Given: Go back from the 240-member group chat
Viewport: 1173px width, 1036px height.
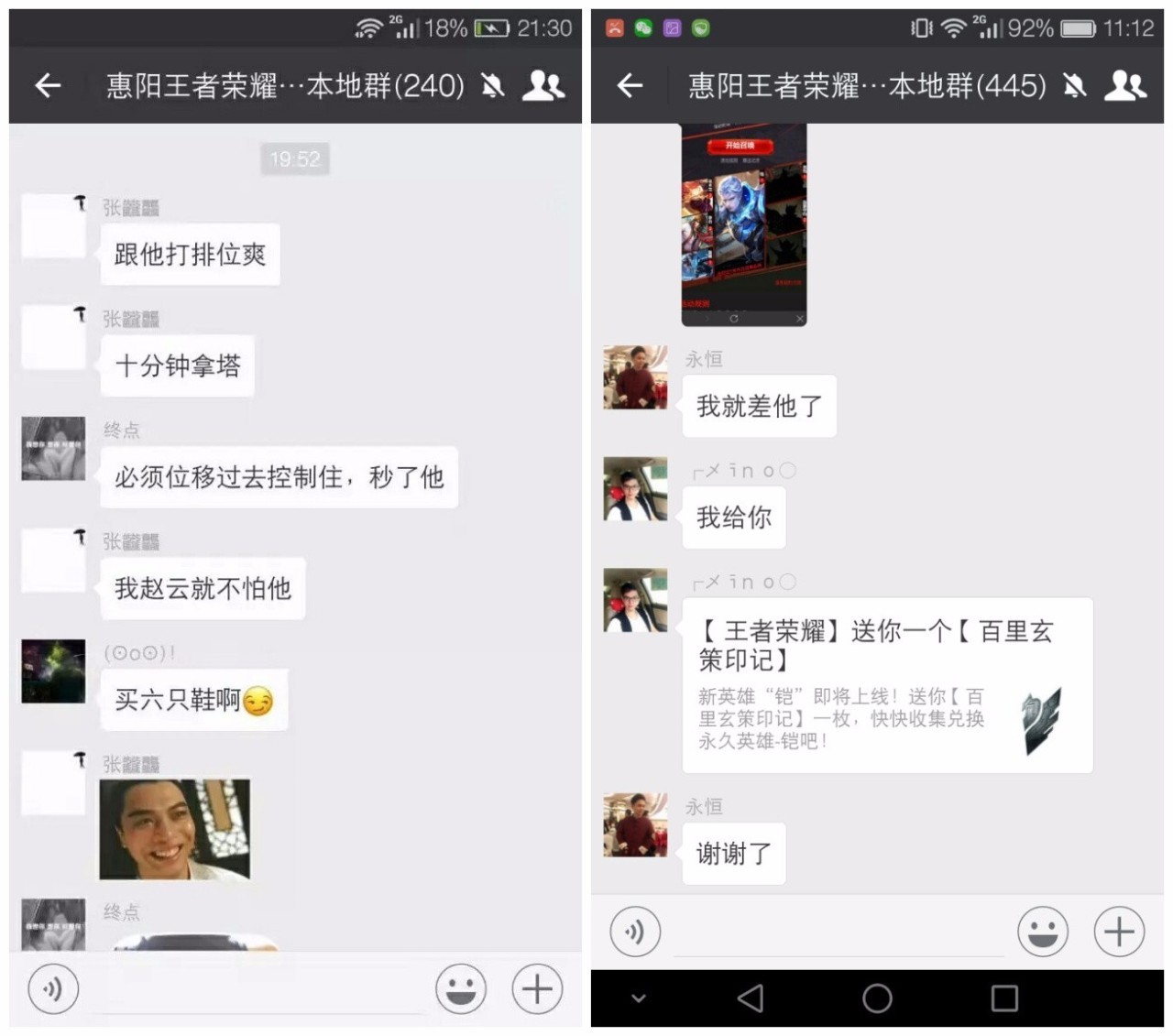Looking at the screenshot, I should (x=48, y=86).
